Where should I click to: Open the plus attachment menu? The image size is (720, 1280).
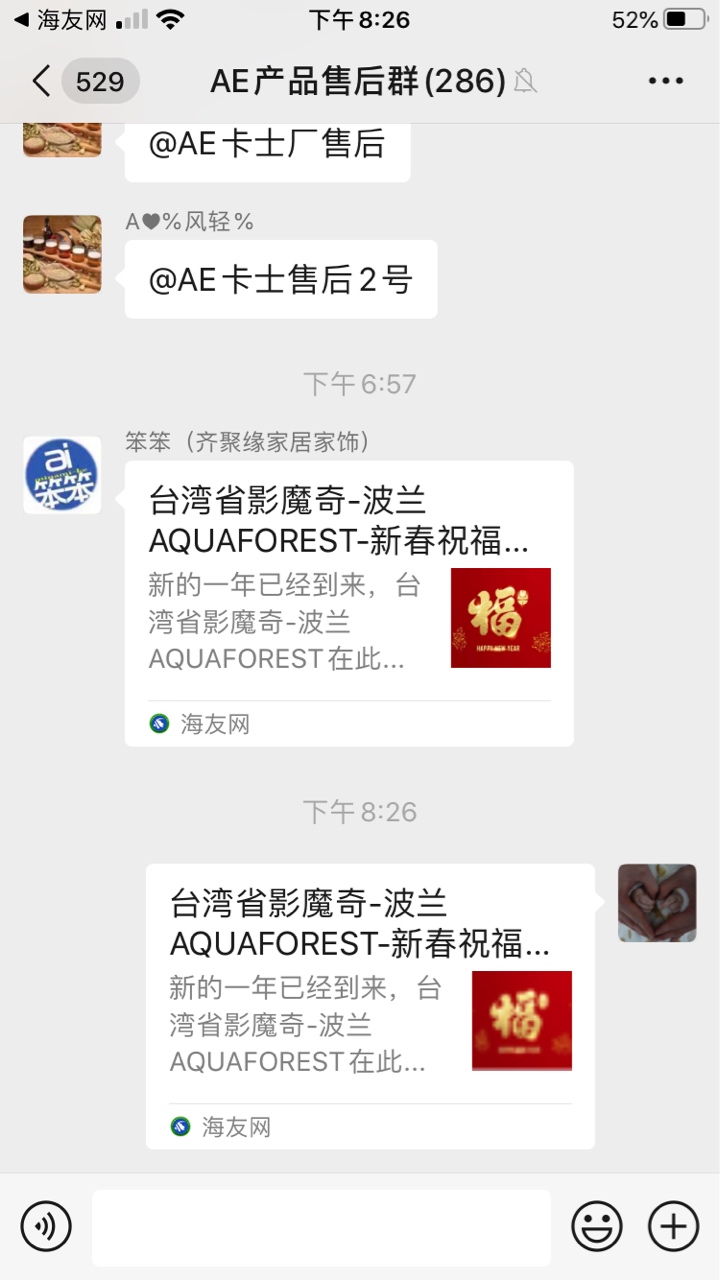(673, 1226)
